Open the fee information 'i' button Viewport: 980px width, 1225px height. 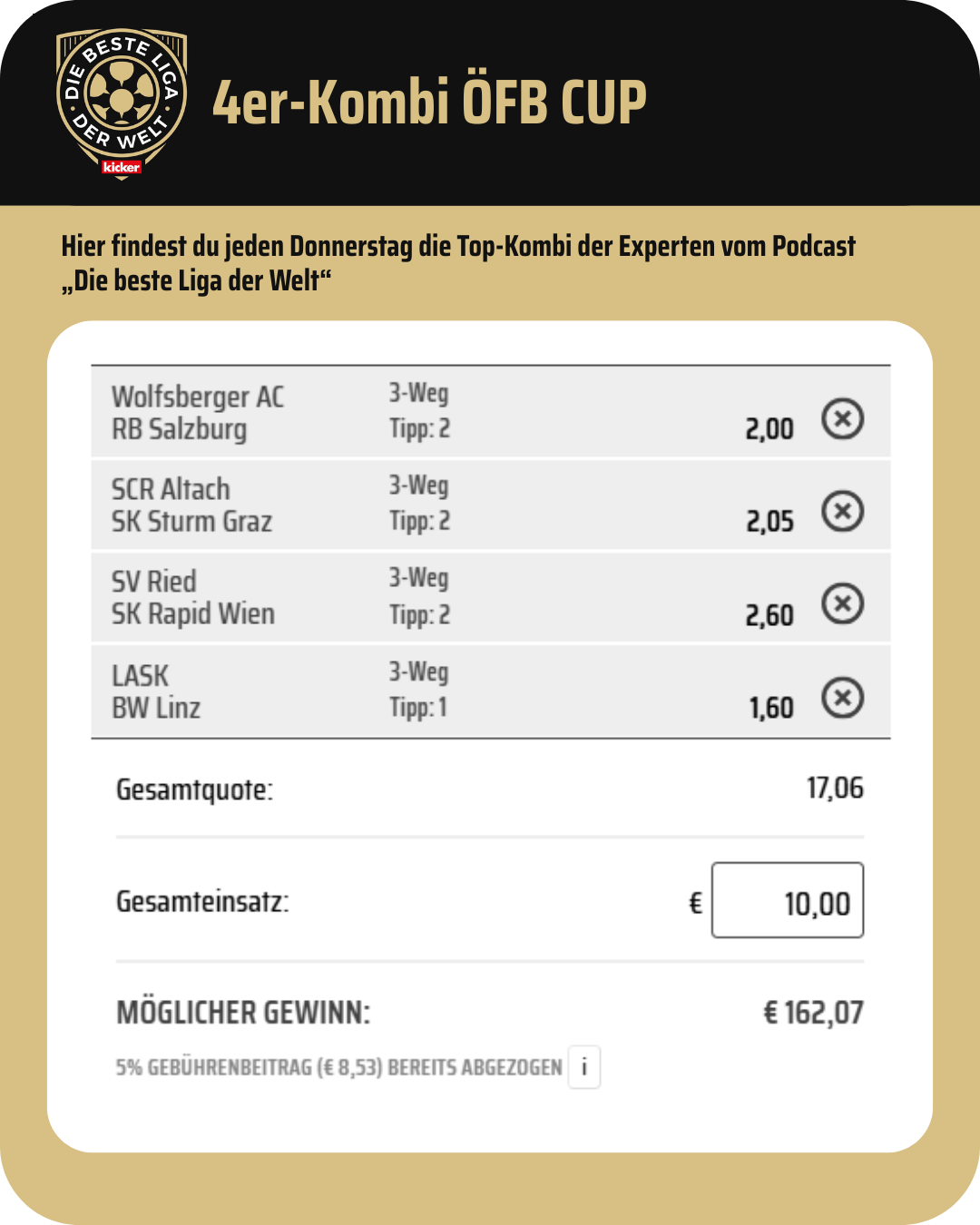(x=585, y=1067)
